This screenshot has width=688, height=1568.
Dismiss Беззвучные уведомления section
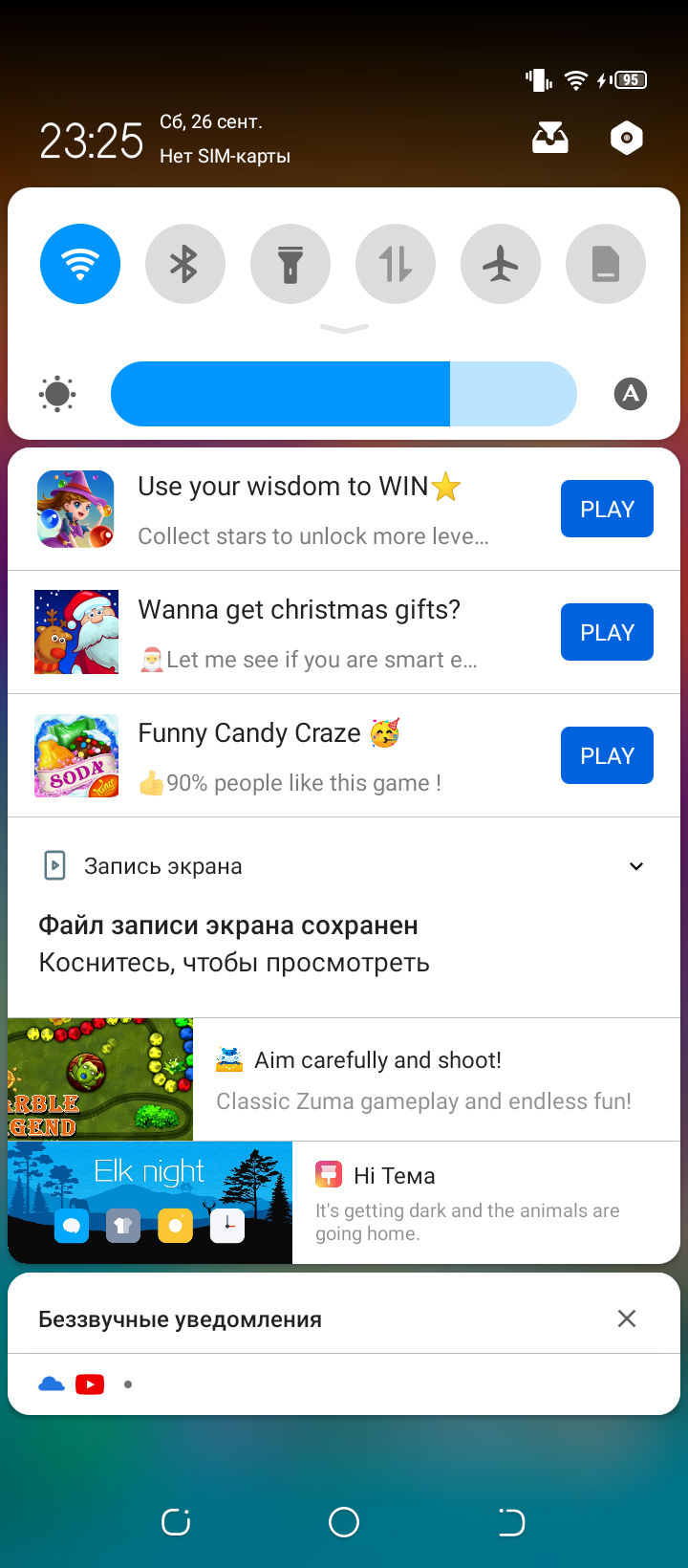627,1318
